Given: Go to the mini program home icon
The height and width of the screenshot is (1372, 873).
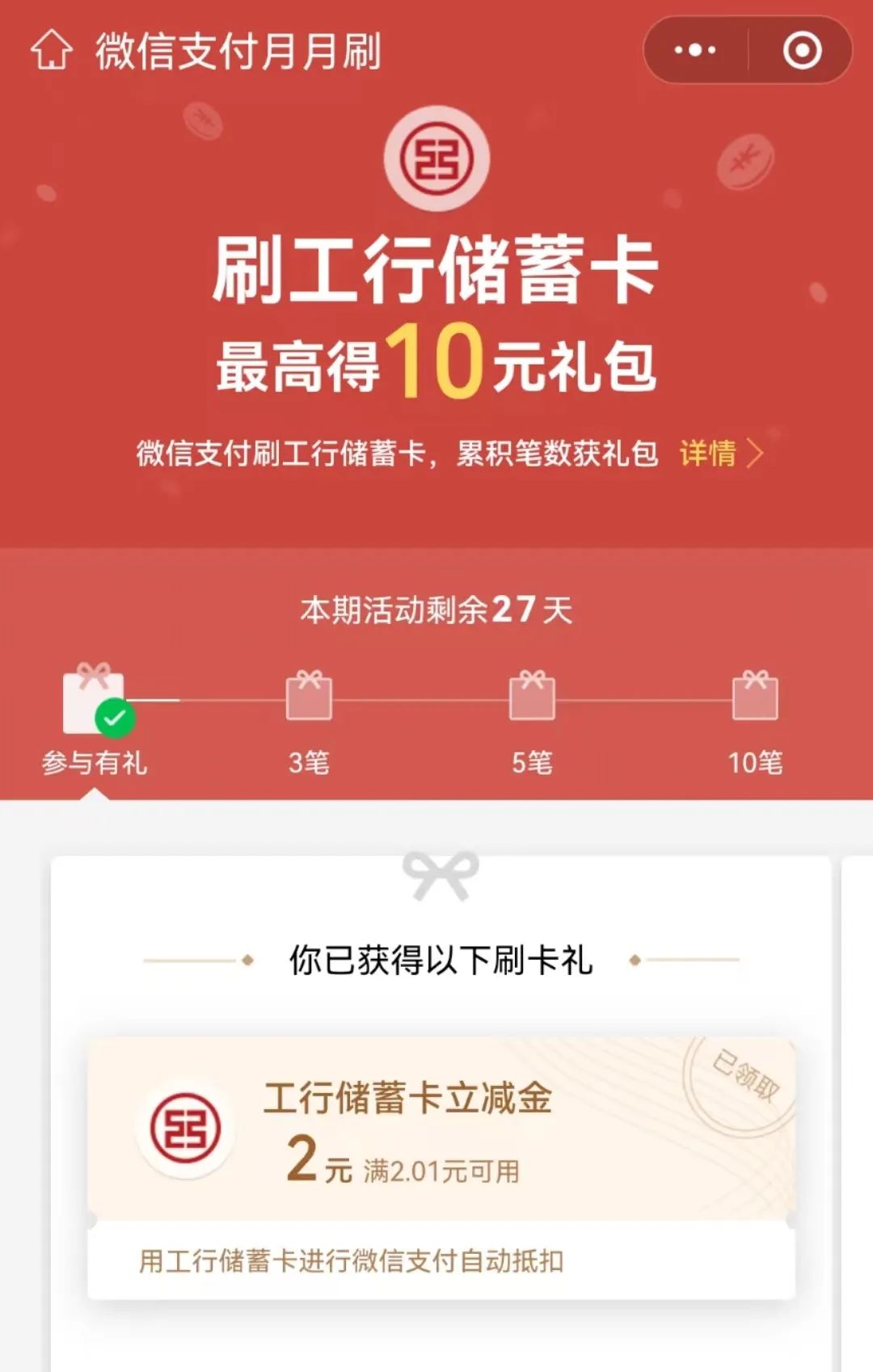Looking at the screenshot, I should tap(52, 50).
